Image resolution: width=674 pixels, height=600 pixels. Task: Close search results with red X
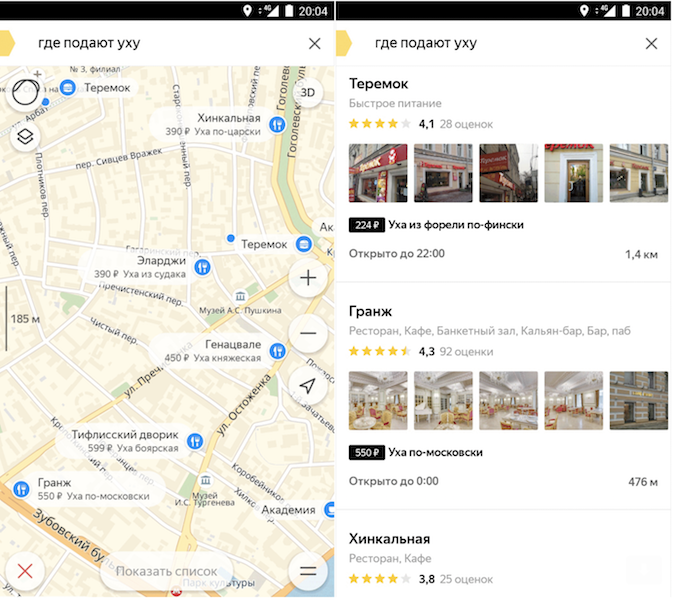[26, 571]
